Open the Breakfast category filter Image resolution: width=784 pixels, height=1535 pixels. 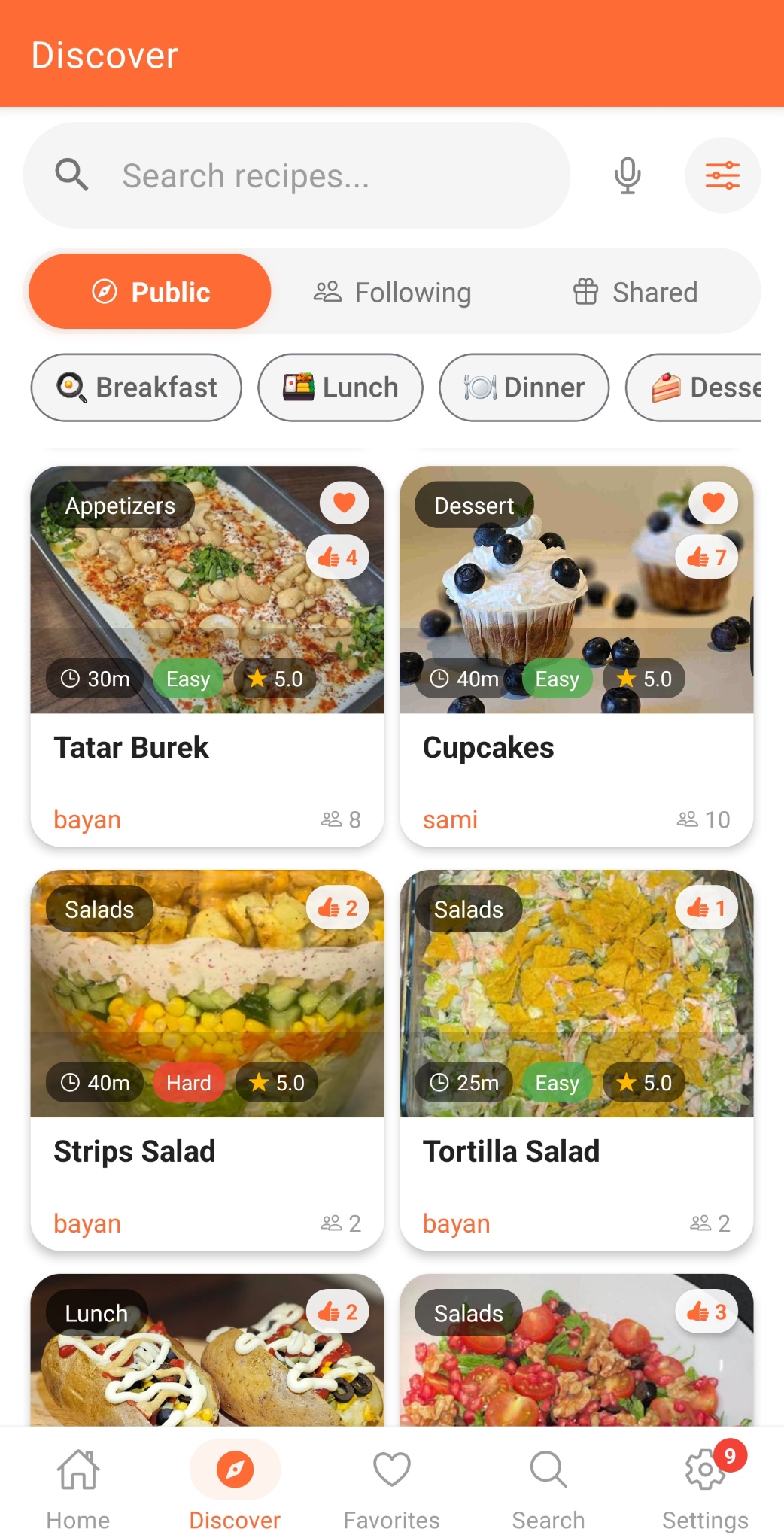click(x=135, y=388)
